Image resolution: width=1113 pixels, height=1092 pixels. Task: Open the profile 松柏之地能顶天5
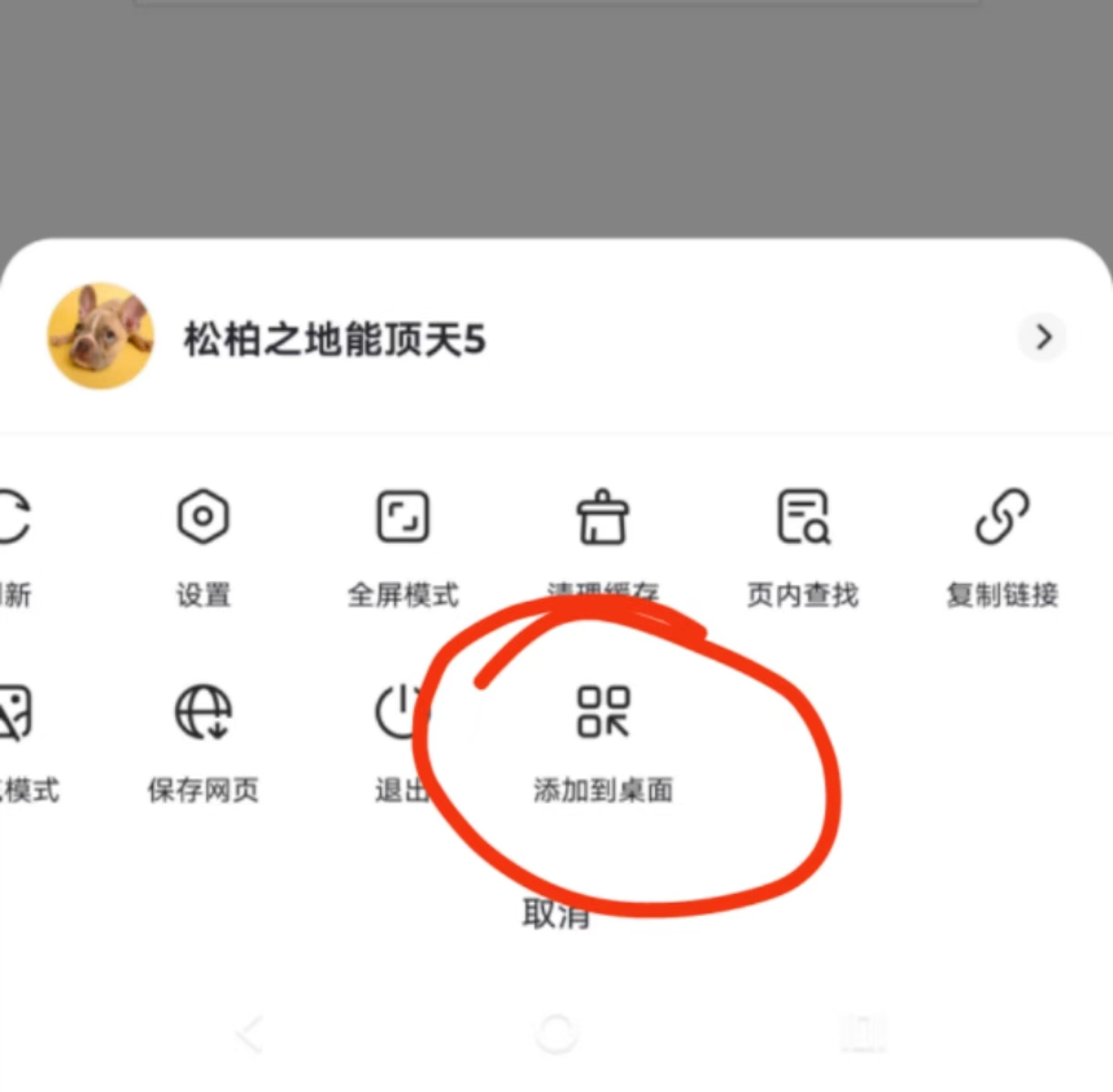pos(334,339)
